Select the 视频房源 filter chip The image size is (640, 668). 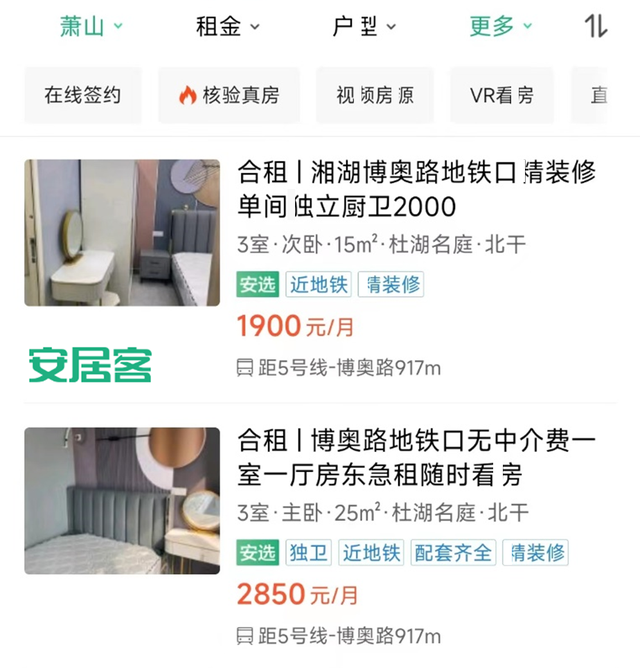pos(375,96)
